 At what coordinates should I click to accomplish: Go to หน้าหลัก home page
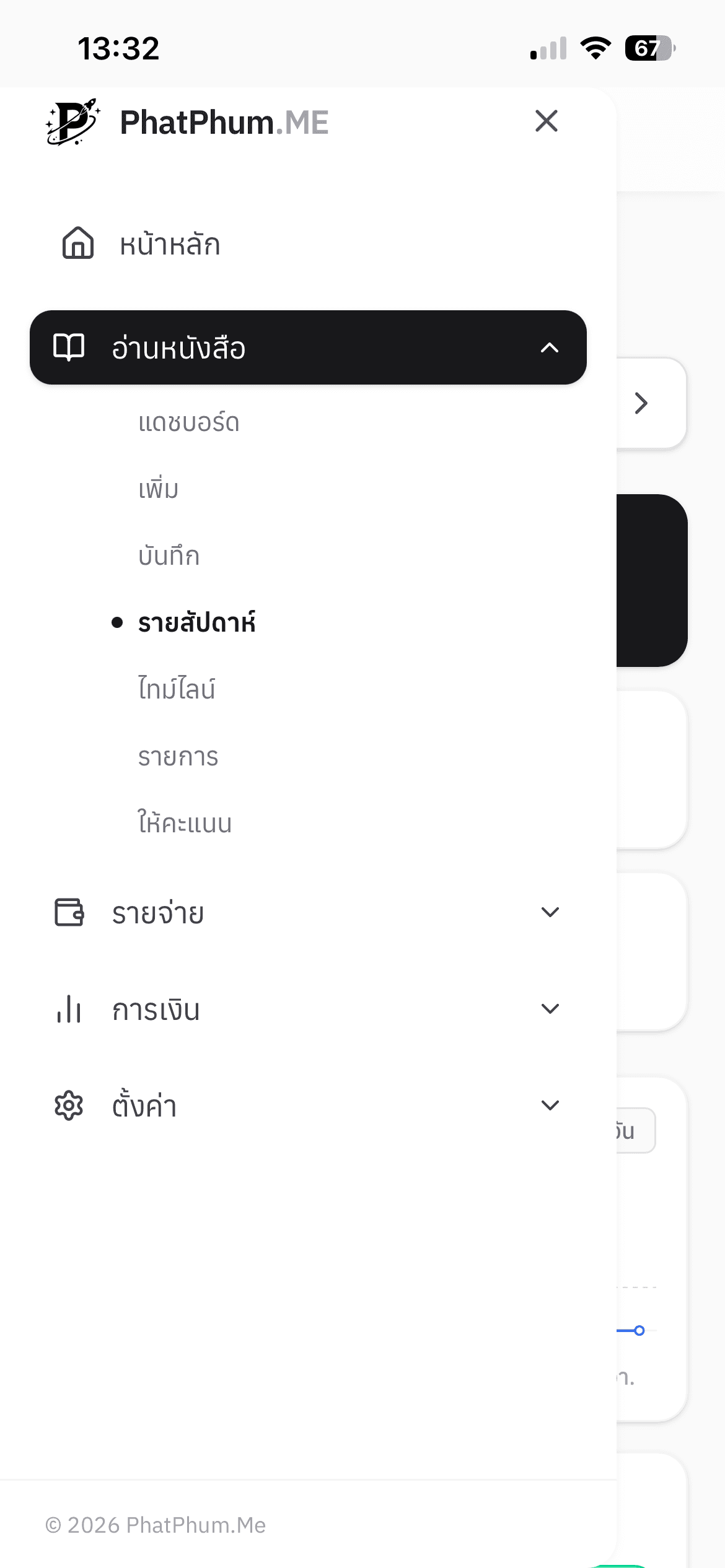tap(169, 245)
